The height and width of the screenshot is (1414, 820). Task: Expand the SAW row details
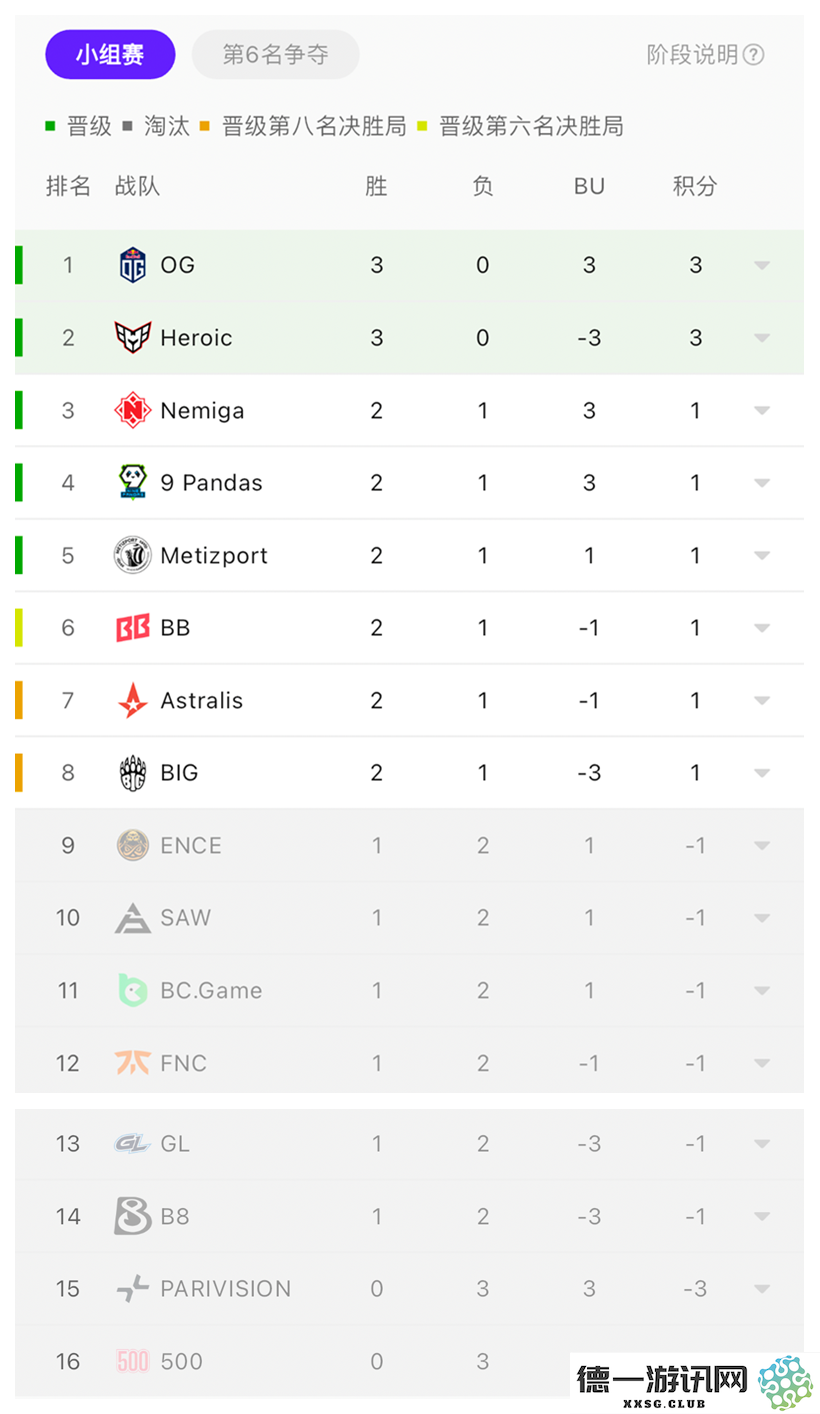click(762, 918)
